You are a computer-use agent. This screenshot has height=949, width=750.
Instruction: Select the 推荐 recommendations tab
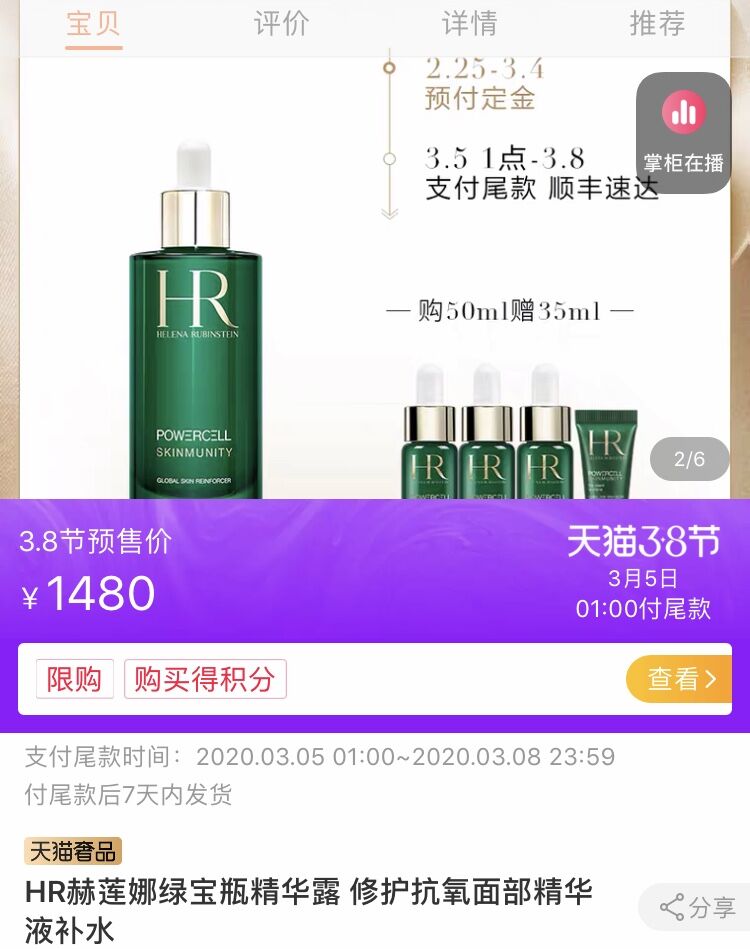[658, 26]
